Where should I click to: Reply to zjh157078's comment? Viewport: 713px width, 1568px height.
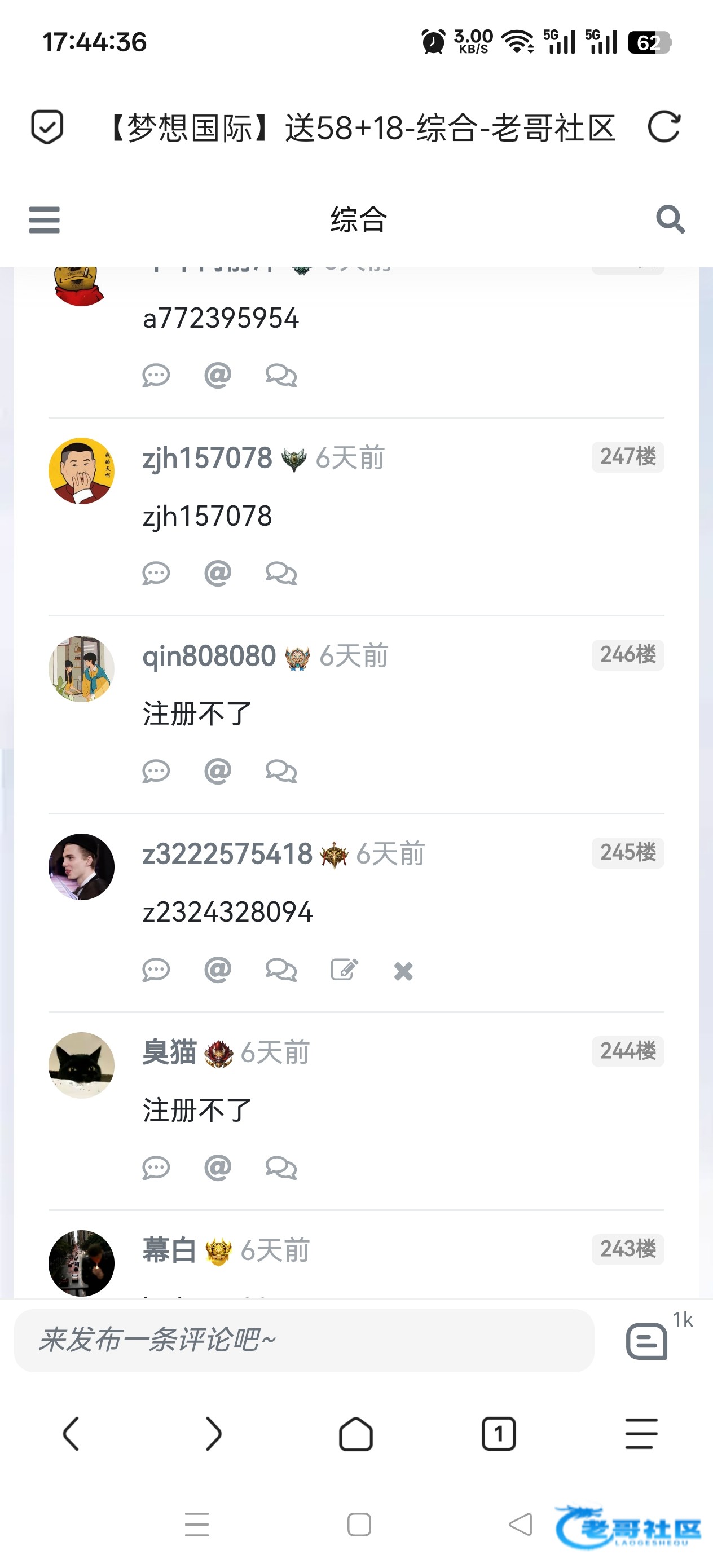click(156, 574)
